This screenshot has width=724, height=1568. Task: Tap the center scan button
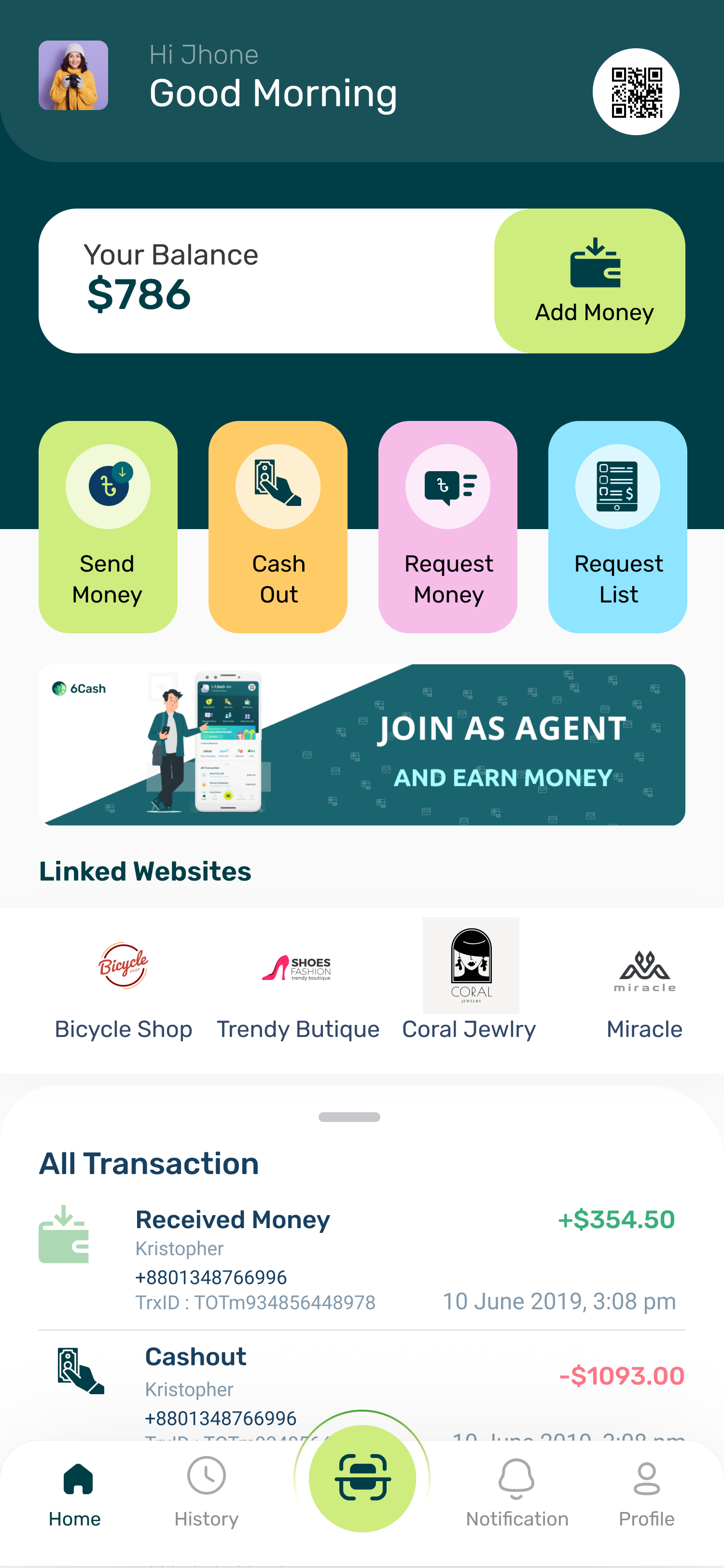362,1478
